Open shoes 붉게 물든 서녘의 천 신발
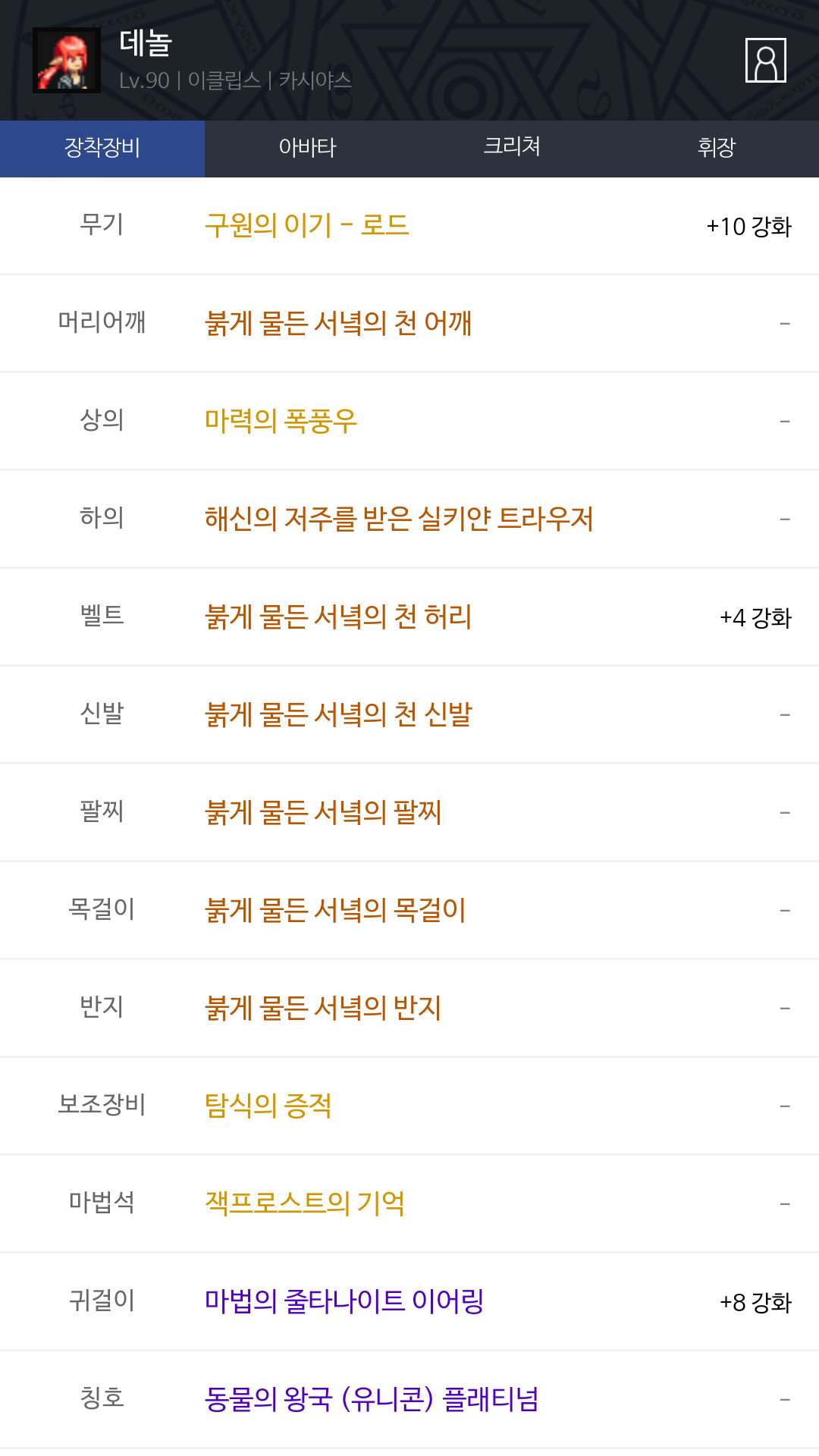819x1456 pixels. pyautogui.click(x=338, y=714)
